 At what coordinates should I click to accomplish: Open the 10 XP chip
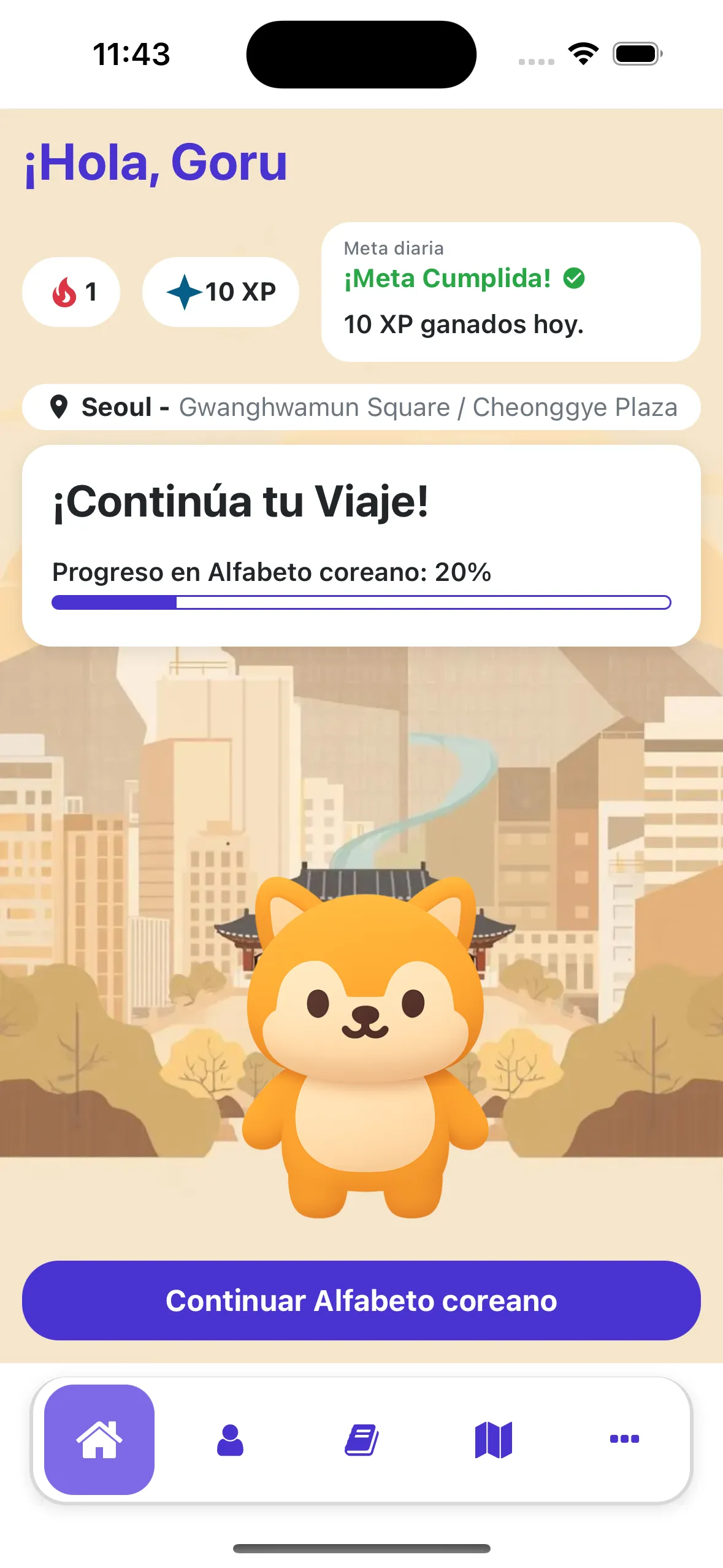pos(221,292)
